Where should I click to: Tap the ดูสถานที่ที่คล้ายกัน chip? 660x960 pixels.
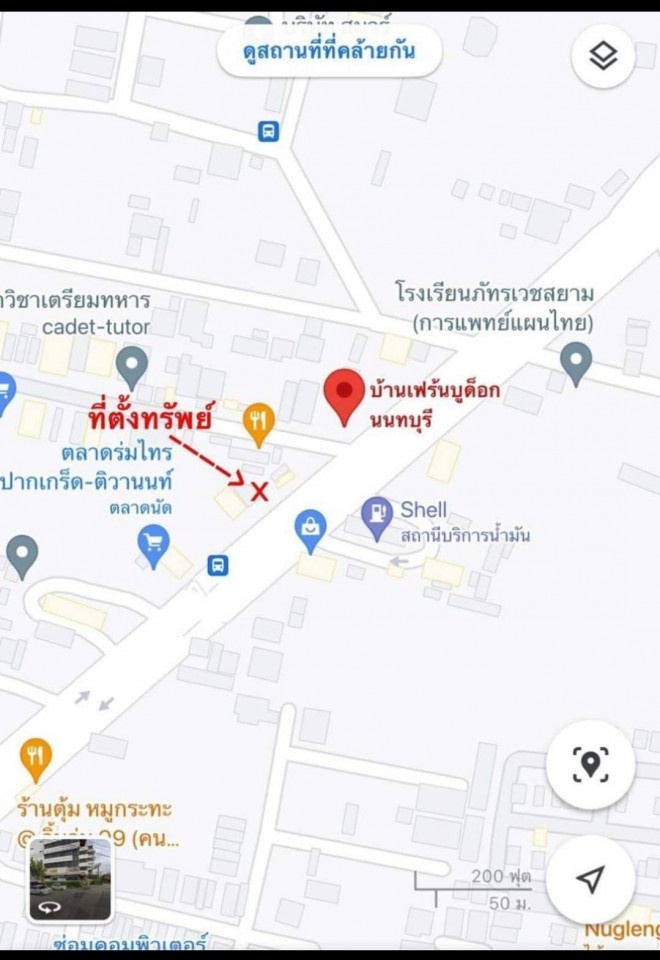pos(329,51)
